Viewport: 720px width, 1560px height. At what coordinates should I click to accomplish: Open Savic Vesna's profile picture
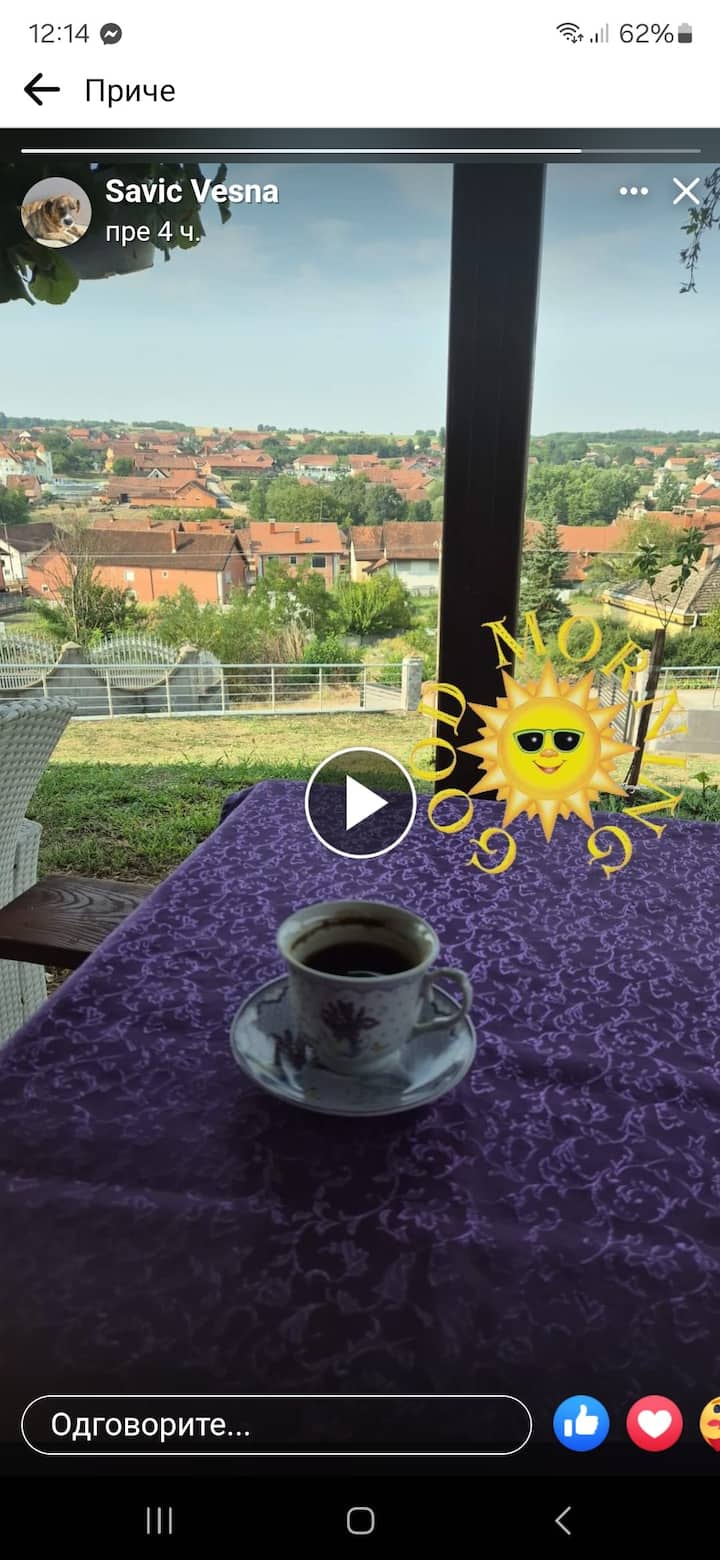point(56,212)
